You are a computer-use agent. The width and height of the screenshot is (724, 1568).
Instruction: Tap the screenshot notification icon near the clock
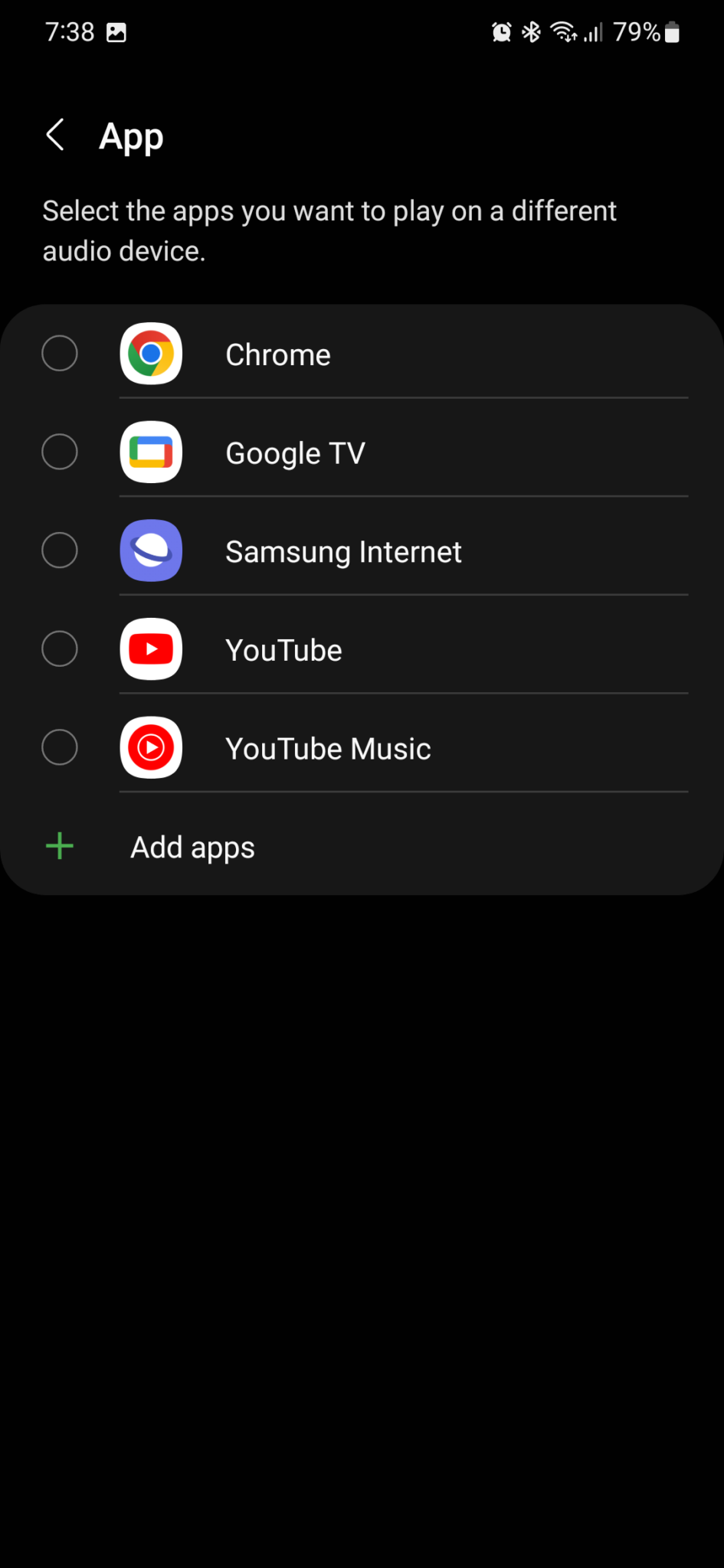(x=116, y=32)
